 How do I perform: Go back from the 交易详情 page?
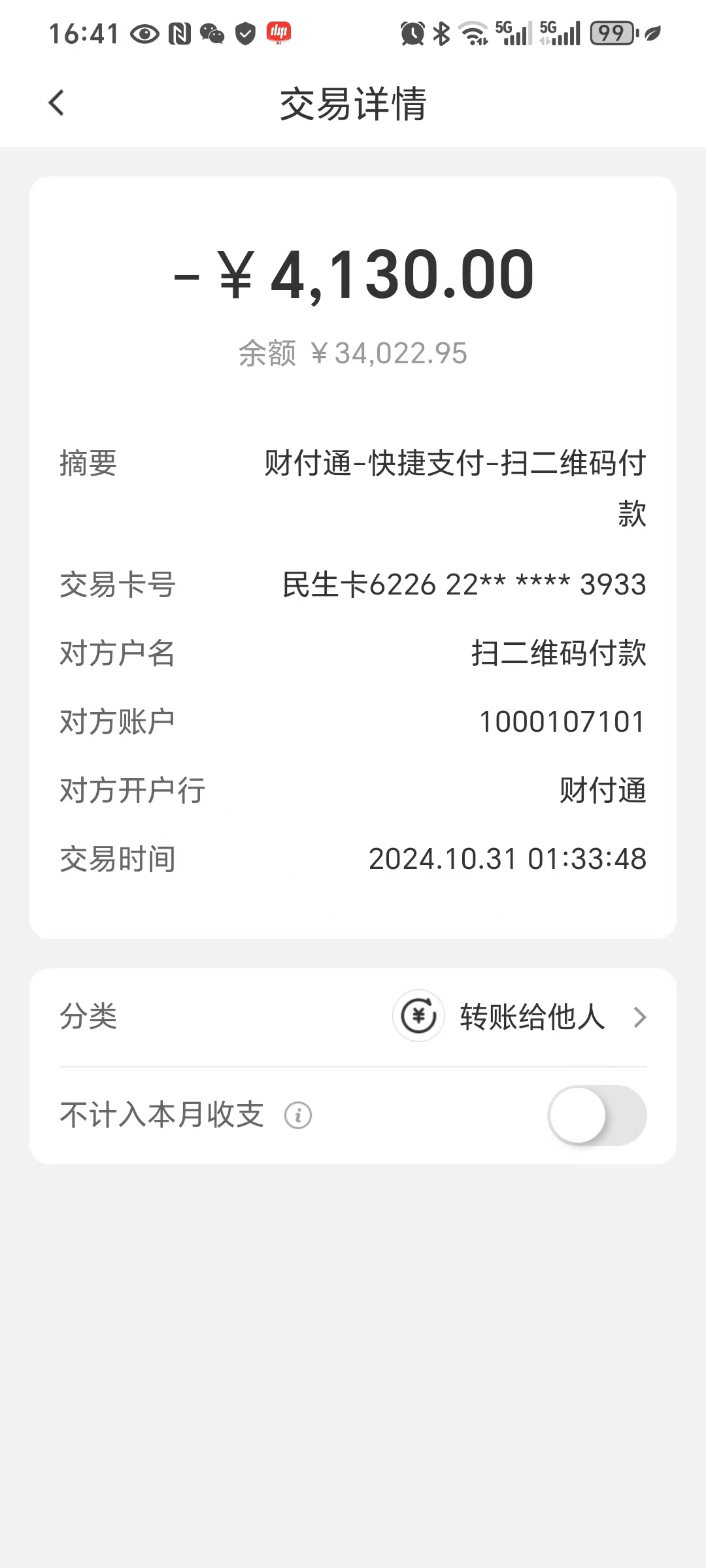[x=57, y=103]
